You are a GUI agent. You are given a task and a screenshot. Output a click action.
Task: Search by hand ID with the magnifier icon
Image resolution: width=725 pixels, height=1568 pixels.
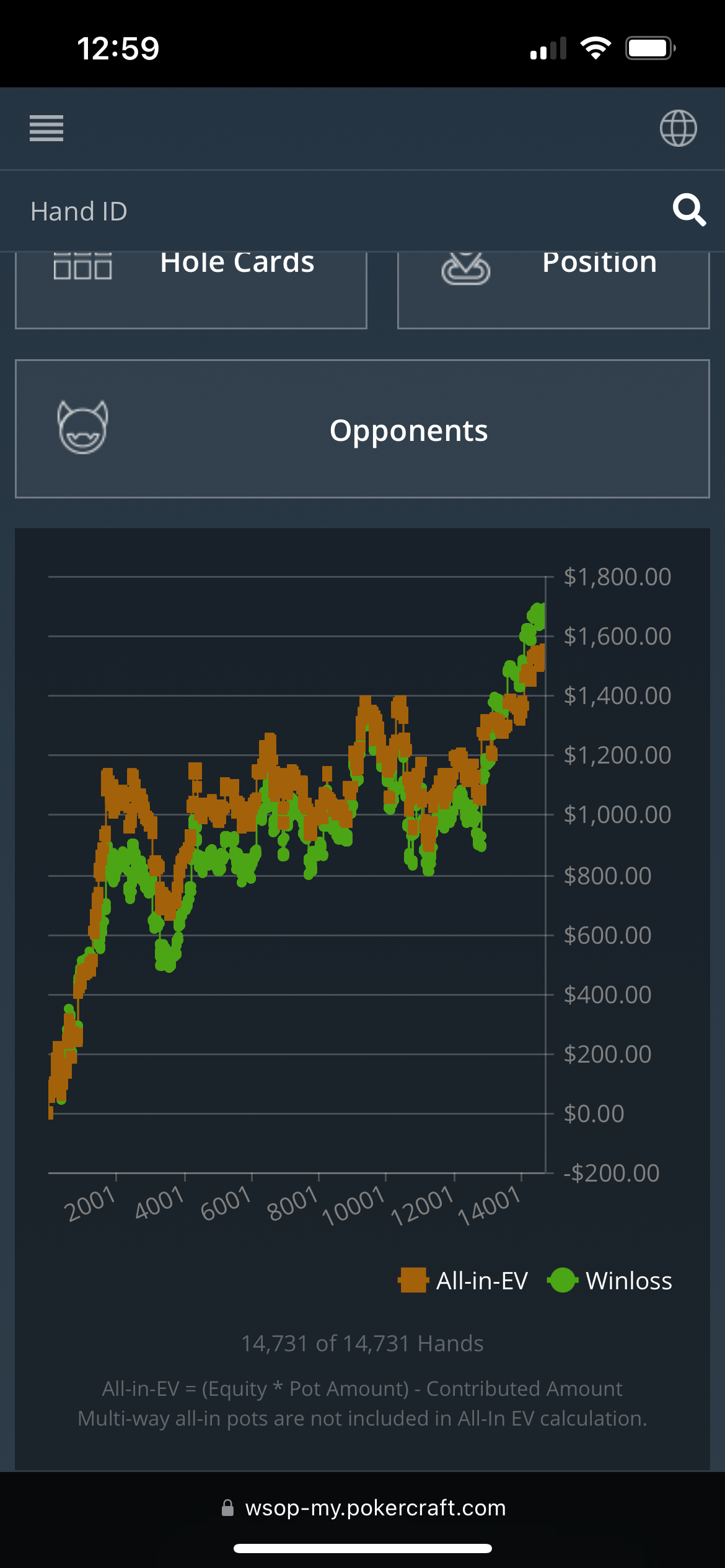coord(689,211)
